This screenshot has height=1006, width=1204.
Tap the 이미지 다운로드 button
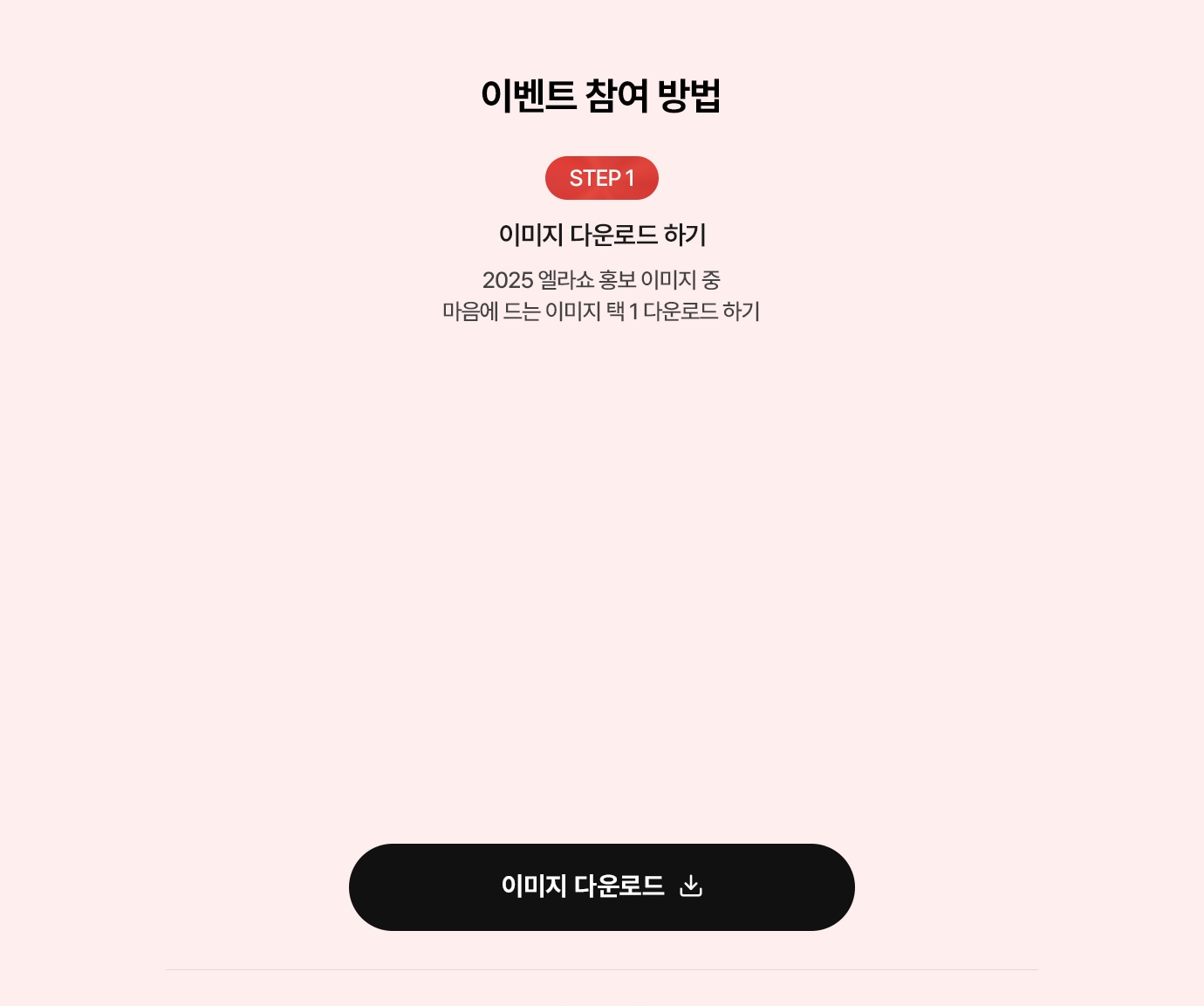601,886
